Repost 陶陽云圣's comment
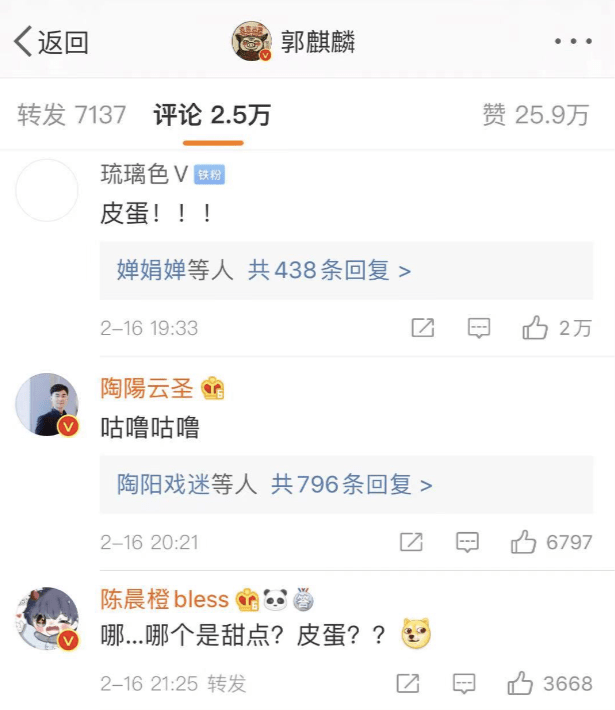Image resolution: width=615 pixels, height=710 pixels. pyautogui.click(x=411, y=542)
